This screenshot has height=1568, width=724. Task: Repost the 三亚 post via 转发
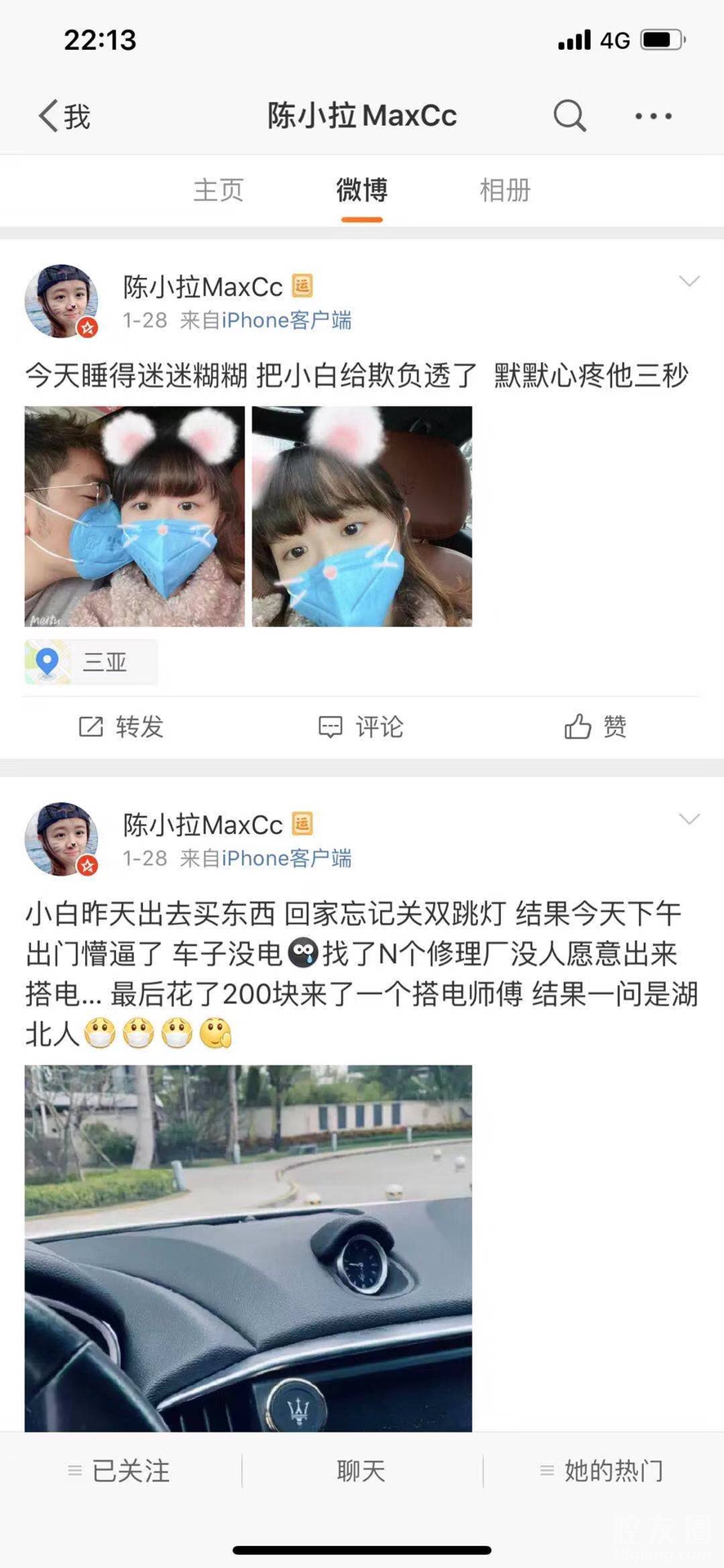(121, 726)
